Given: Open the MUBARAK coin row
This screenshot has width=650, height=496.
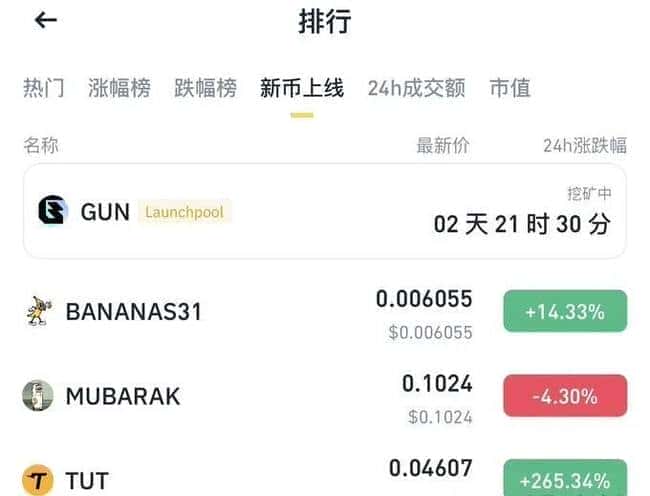Looking at the screenshot, I should [x=324, y=396].
